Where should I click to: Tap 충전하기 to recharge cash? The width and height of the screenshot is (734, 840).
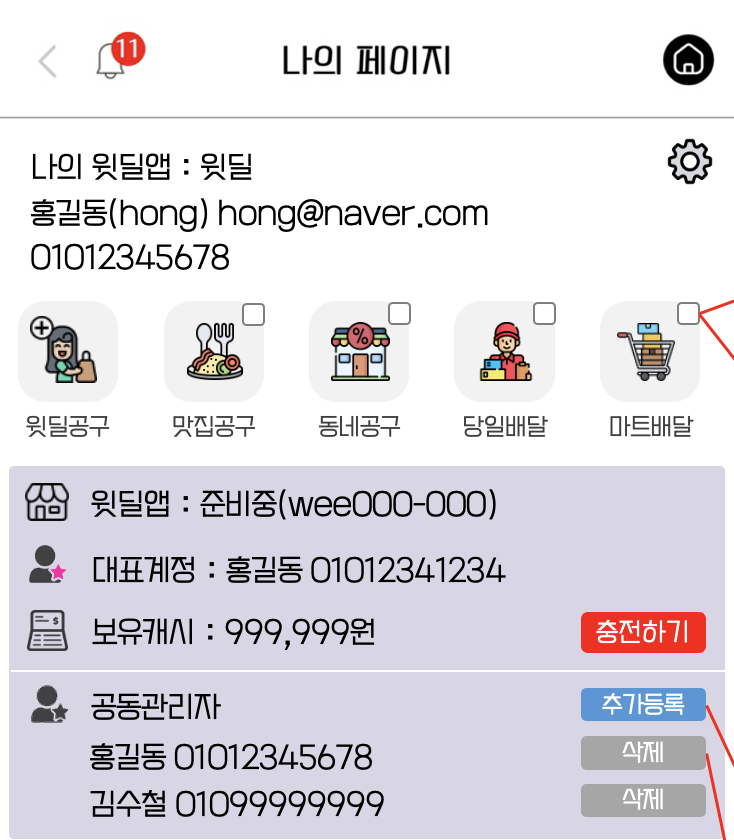point(643,633)
